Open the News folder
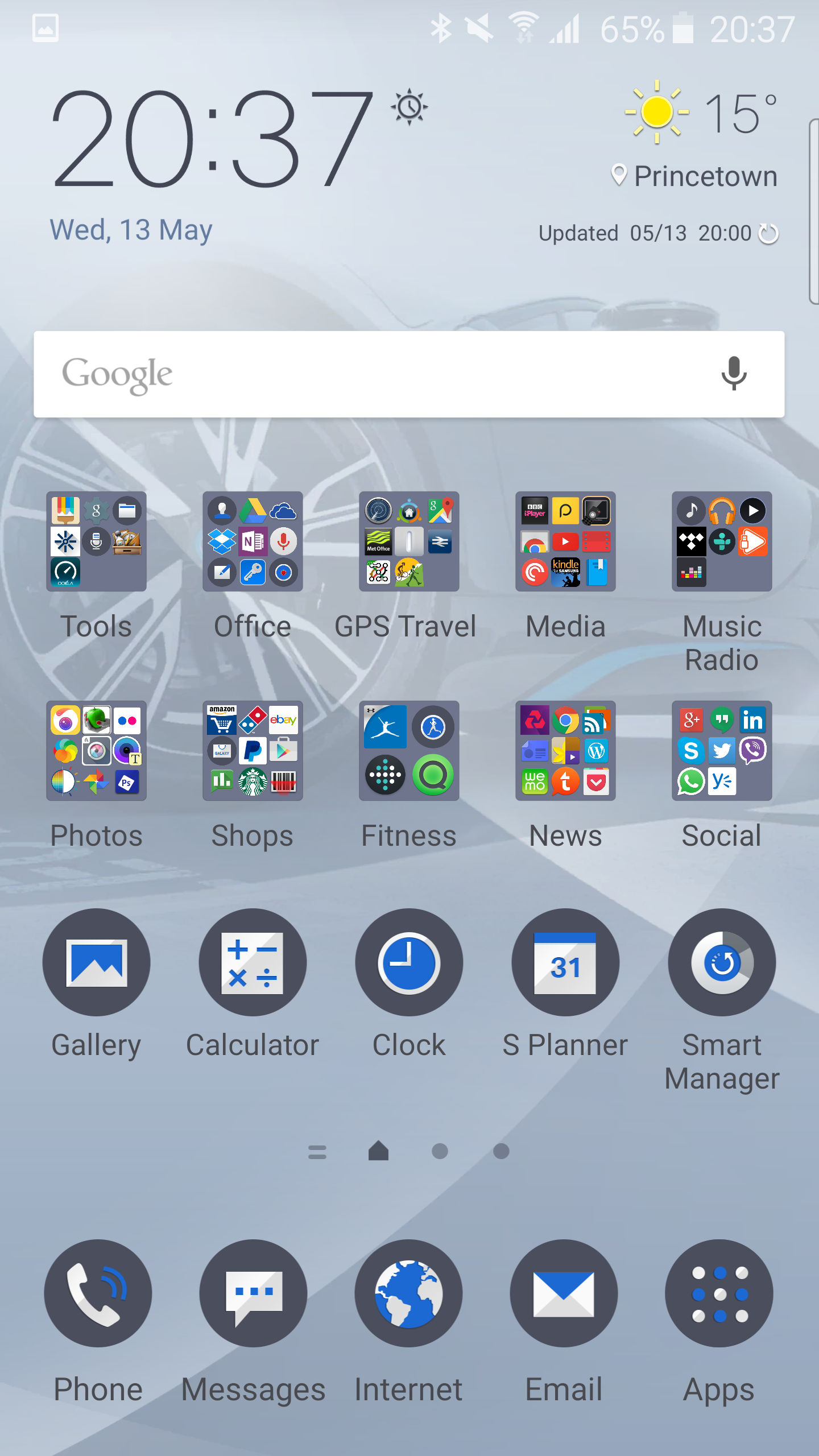 (565, 751)
